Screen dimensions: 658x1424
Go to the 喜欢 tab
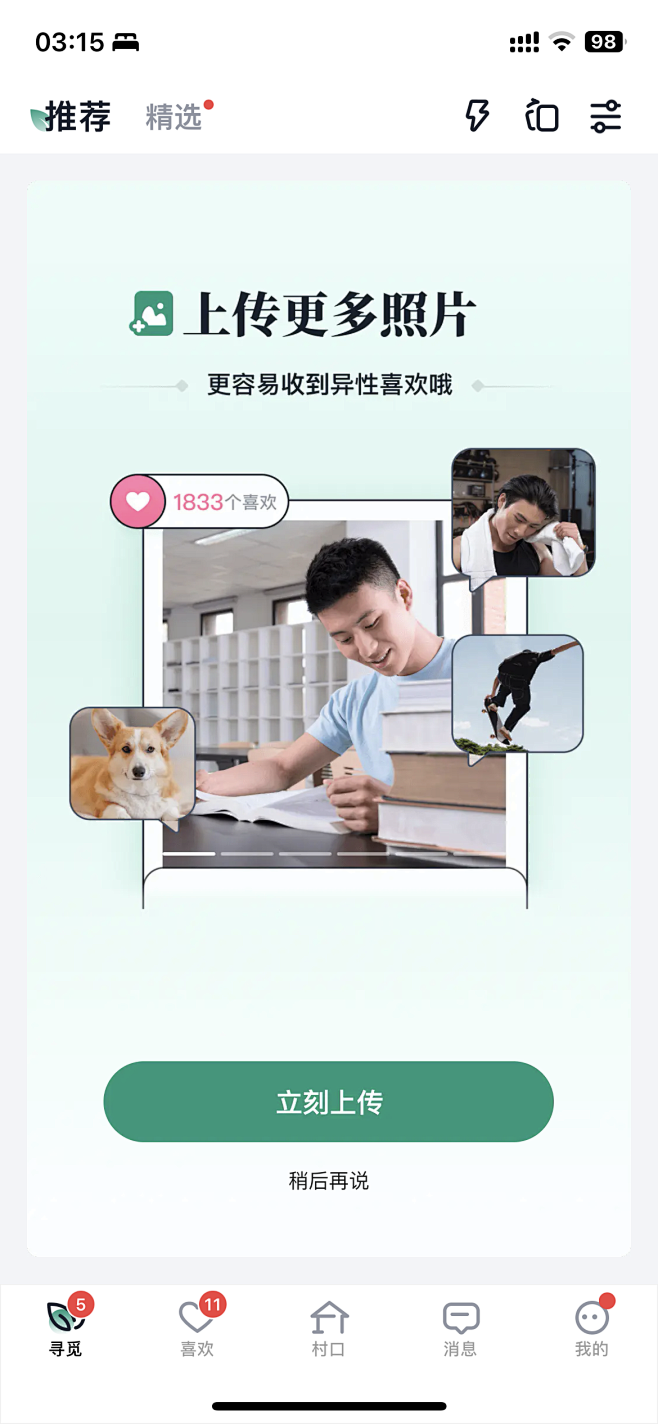197,1327
